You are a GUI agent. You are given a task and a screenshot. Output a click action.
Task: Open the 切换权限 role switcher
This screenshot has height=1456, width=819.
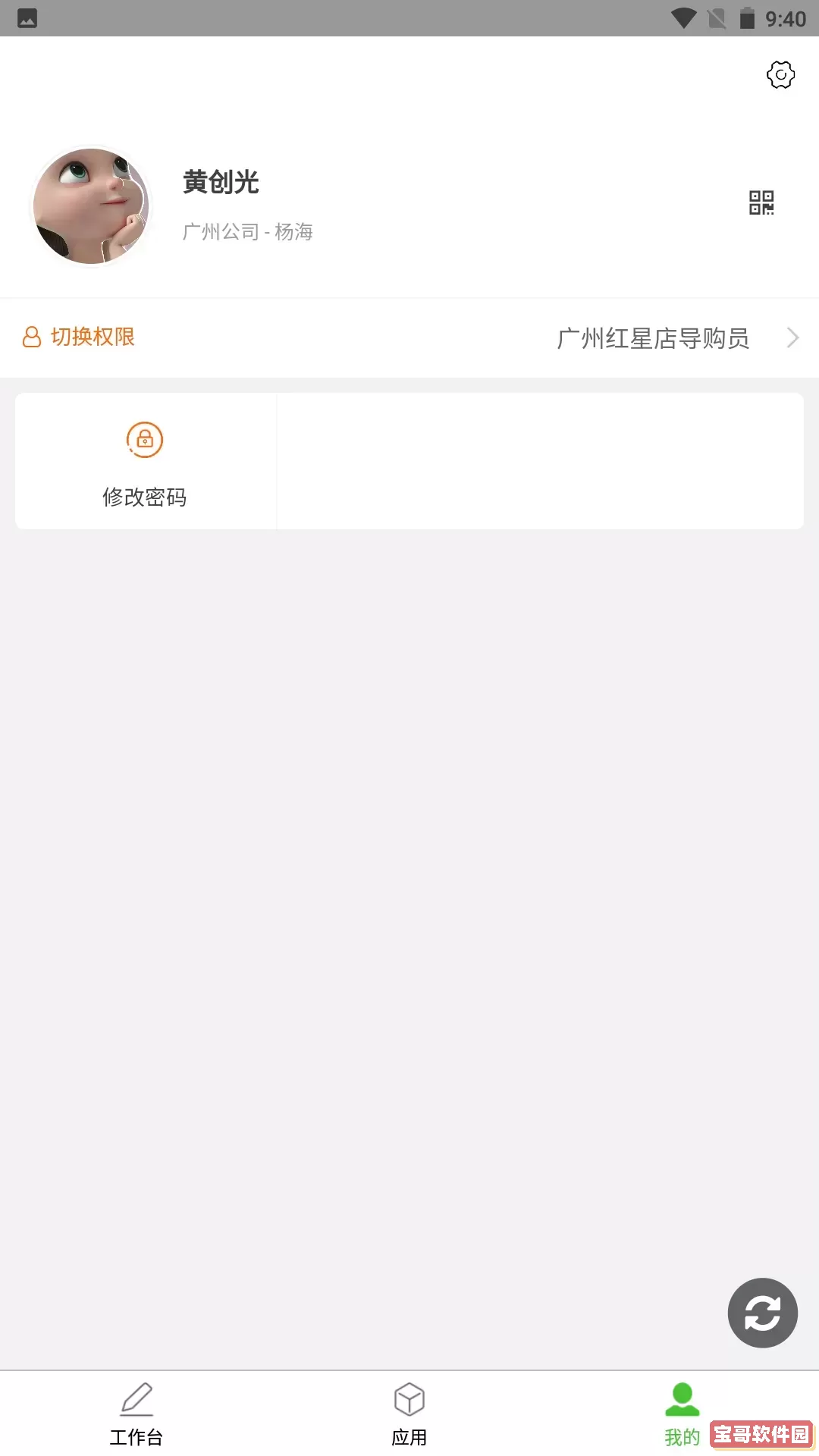tap(93, 337)
